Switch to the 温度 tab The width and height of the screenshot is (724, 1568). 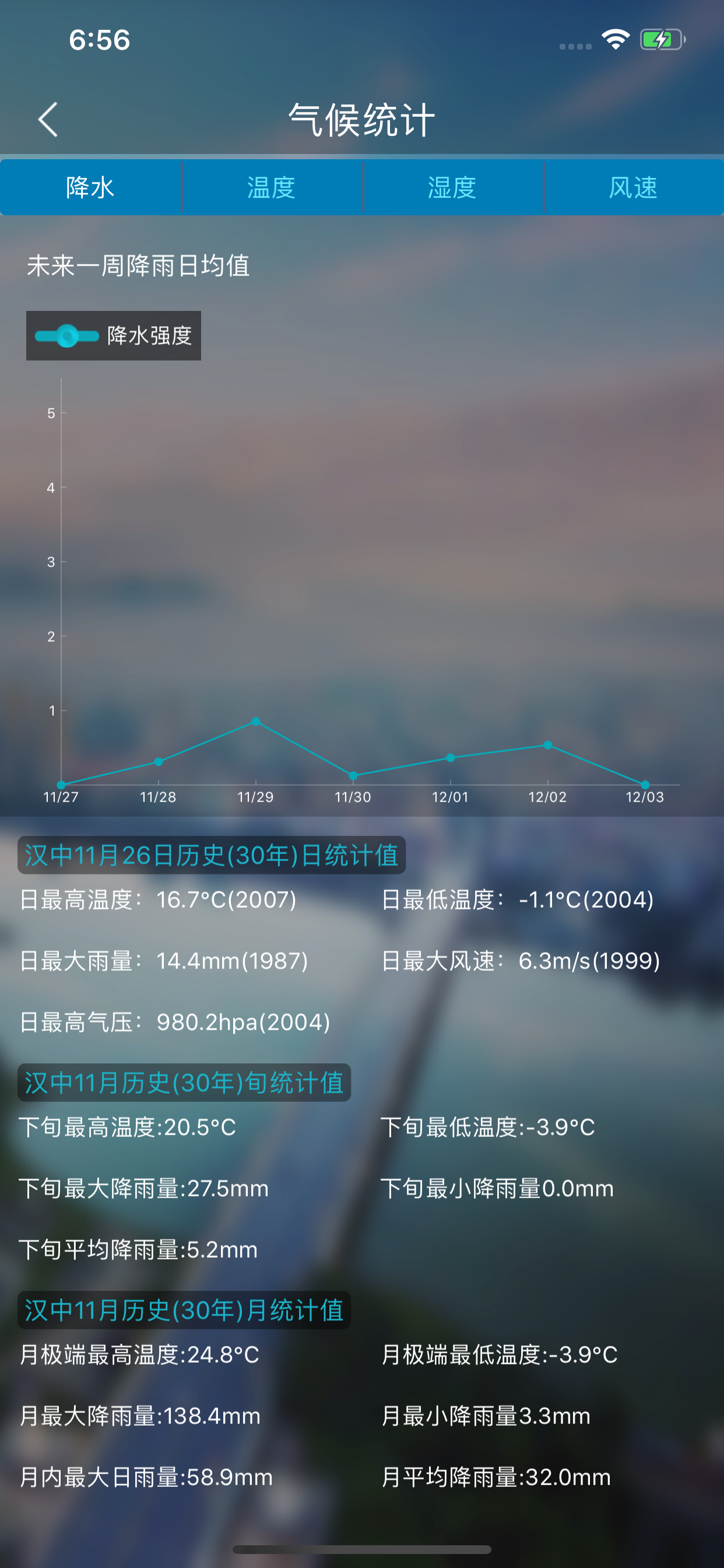click(x=271, y=187)
